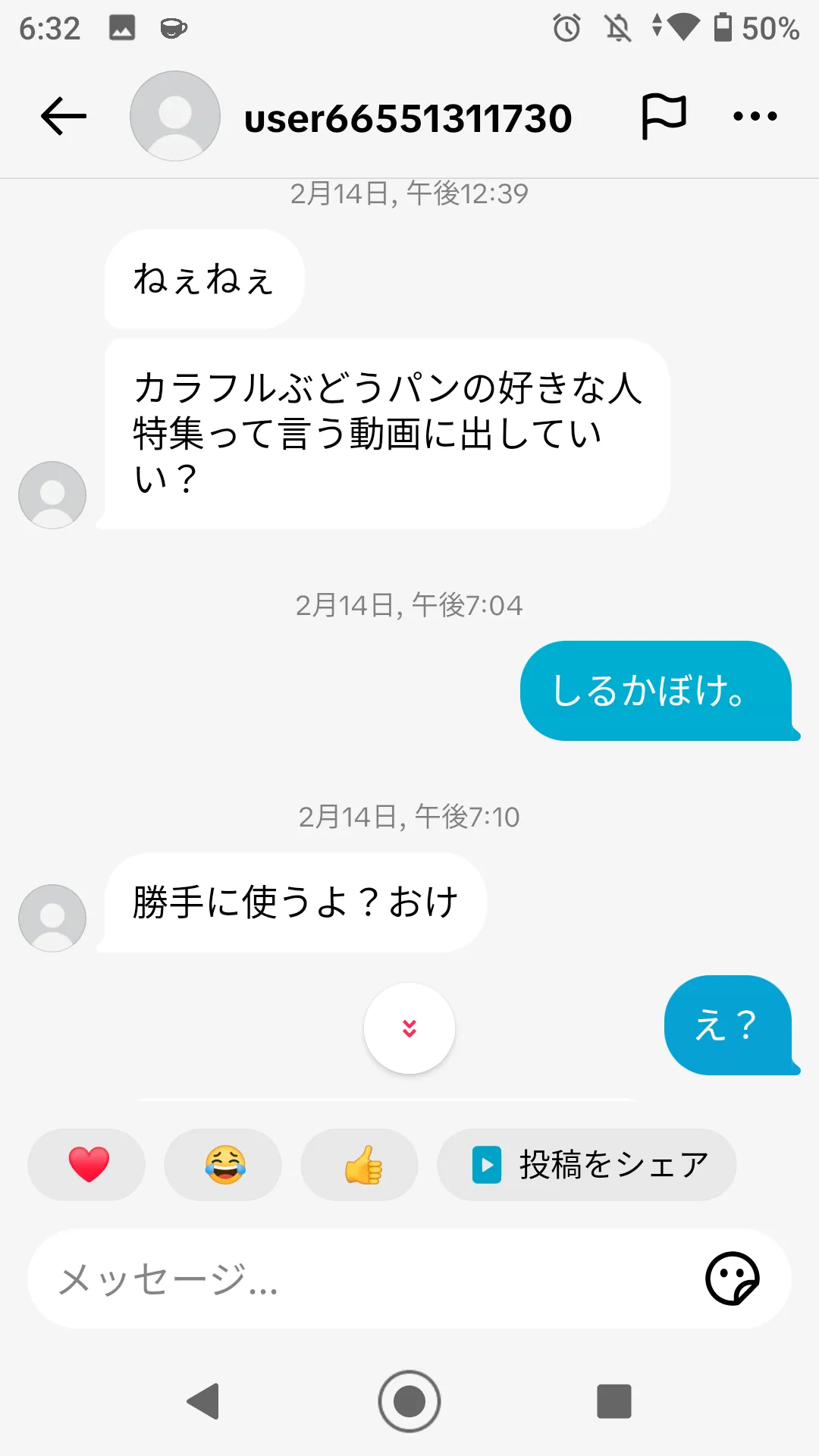Tap the 投稿をシェア chip
Image resolution: width=819 pixels, height=1456 pixels.
pos(587,1165)
